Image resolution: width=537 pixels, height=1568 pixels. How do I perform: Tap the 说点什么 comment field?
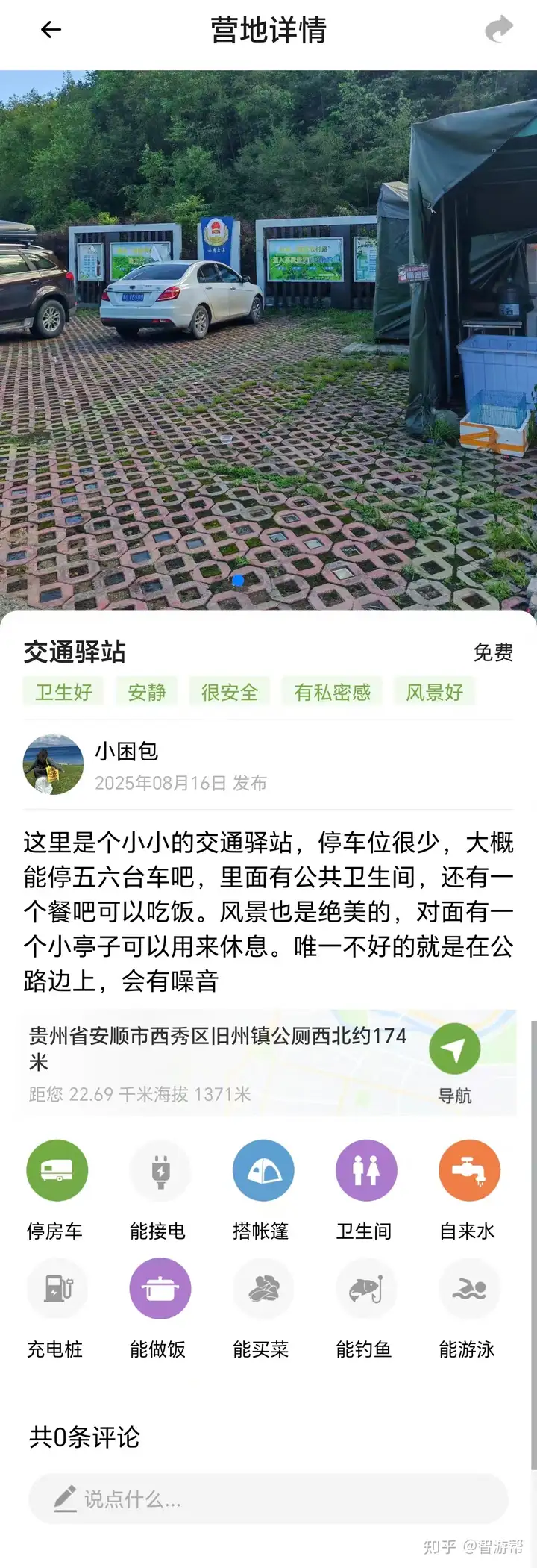click(268, 1498)
